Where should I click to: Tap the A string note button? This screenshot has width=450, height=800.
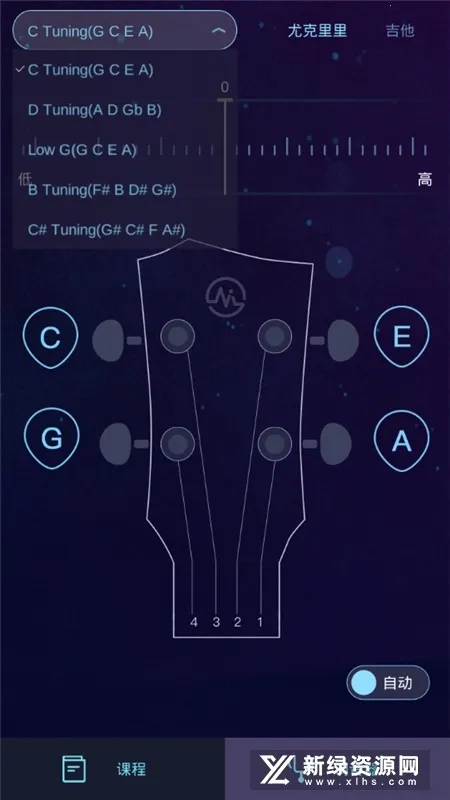(402, 441)
